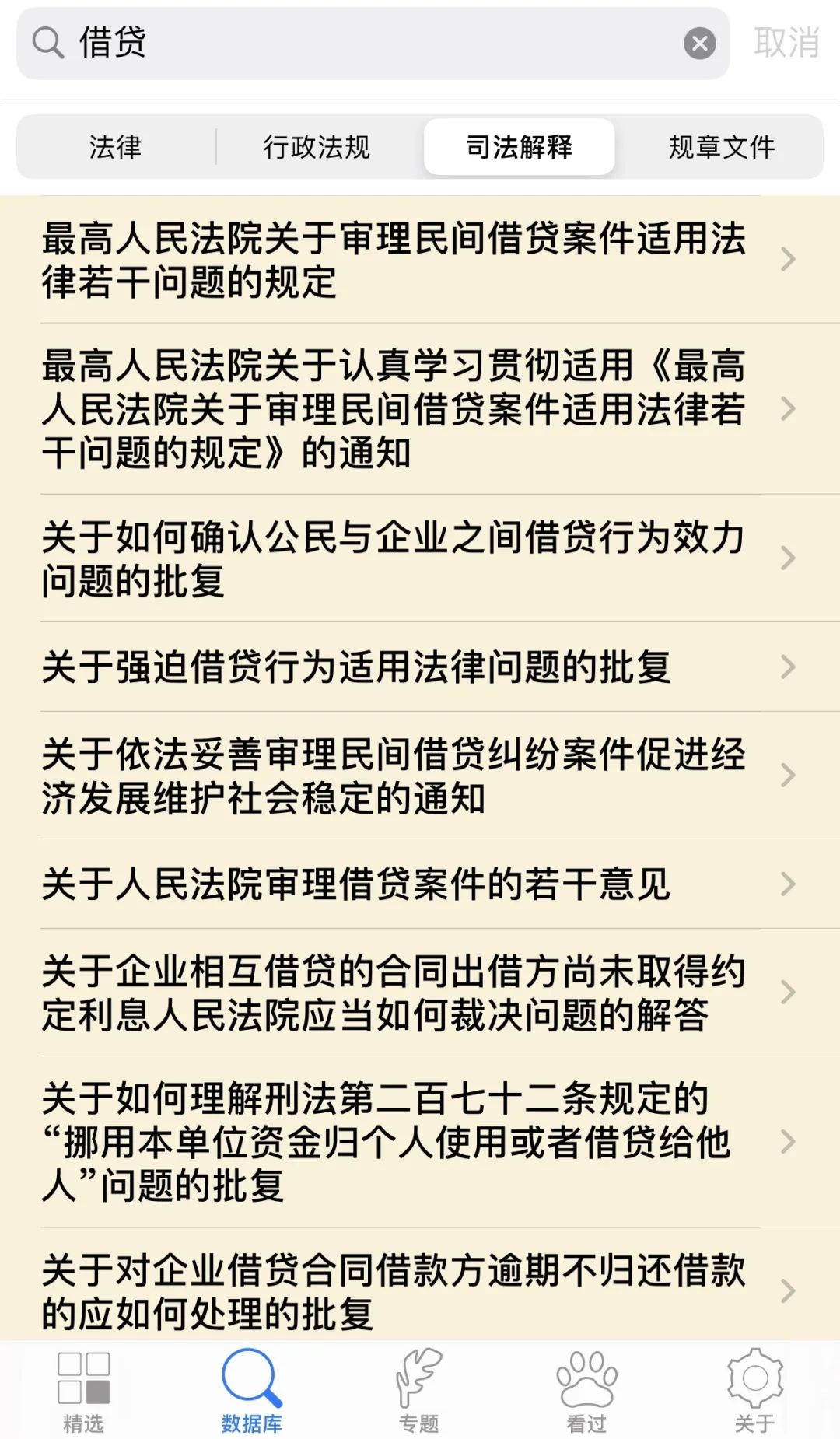Open 关于依法妥善审理民间借贷纠纷案件 notice

393,776
